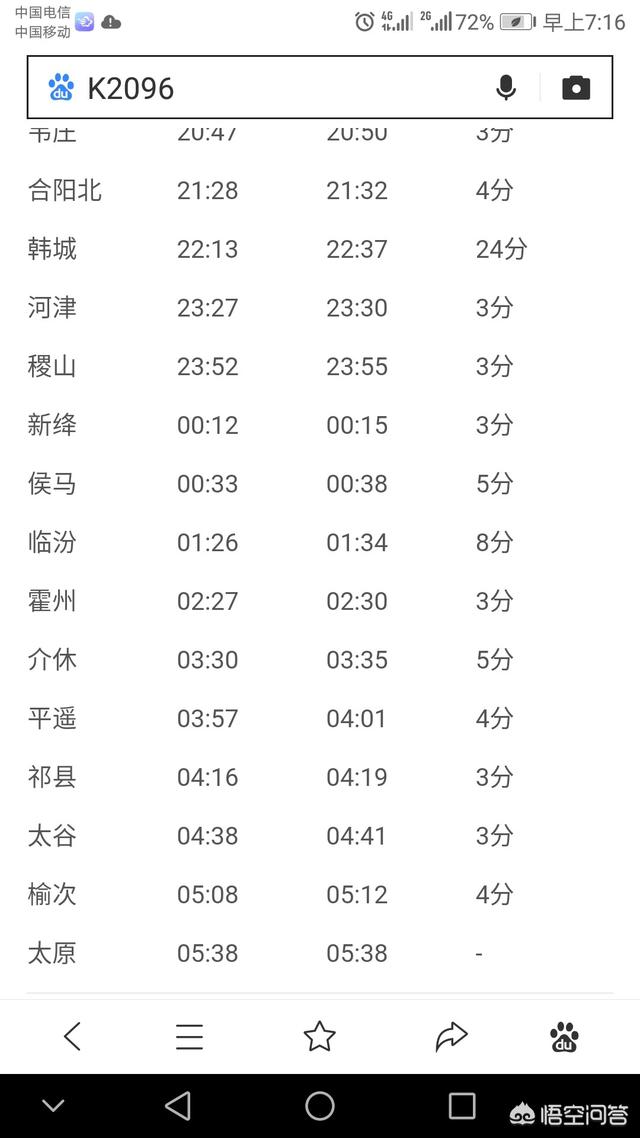Start voice search with the microphone
This screenshot has width=640, height=1138.
click(506, 88)
